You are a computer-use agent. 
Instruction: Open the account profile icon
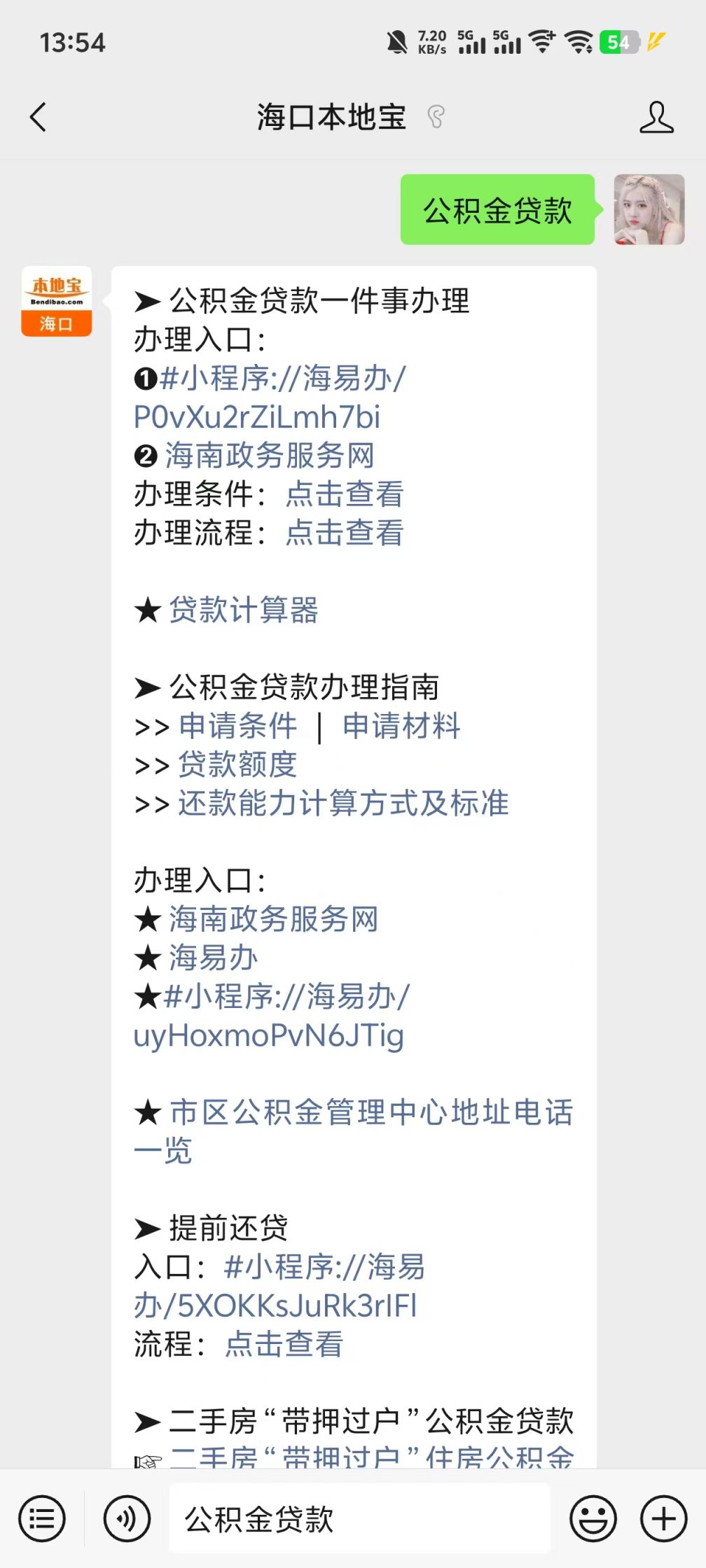pos(656,117)
